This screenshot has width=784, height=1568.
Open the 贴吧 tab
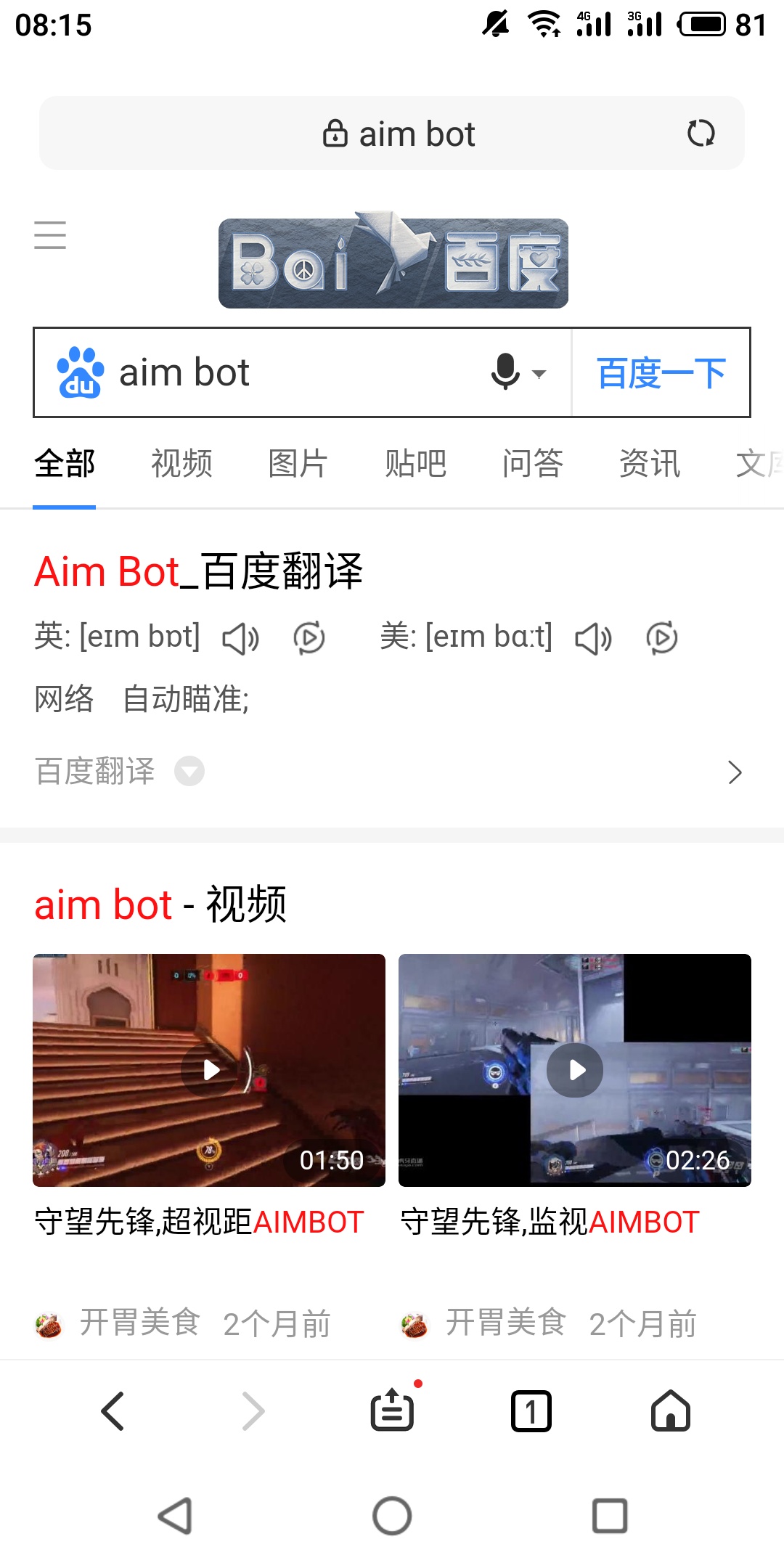click(x=415, y=464)
